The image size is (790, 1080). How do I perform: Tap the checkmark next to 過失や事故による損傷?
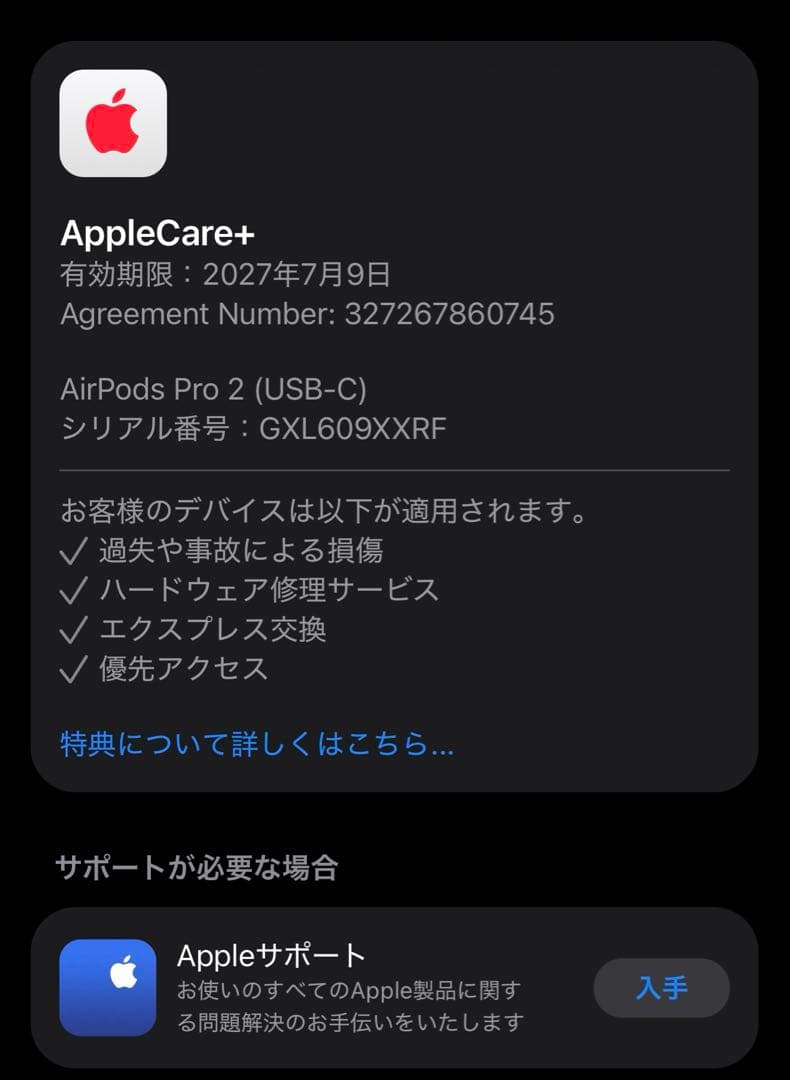[72, 550]
